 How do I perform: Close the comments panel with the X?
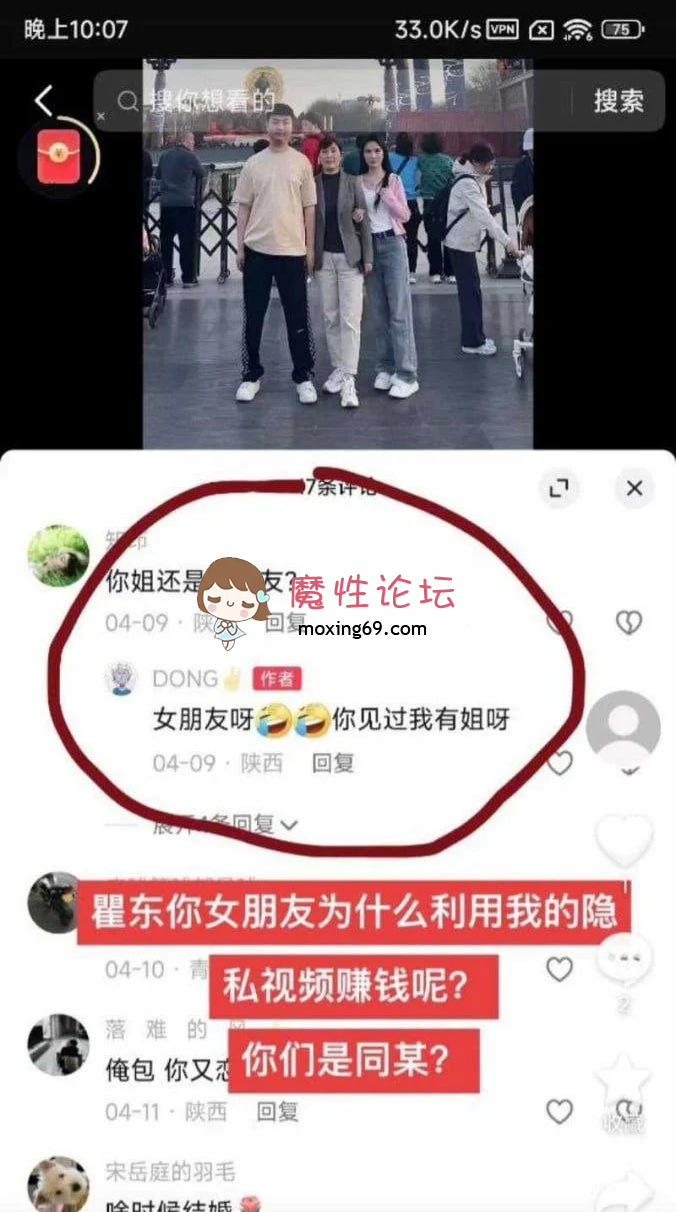[634, 488]
